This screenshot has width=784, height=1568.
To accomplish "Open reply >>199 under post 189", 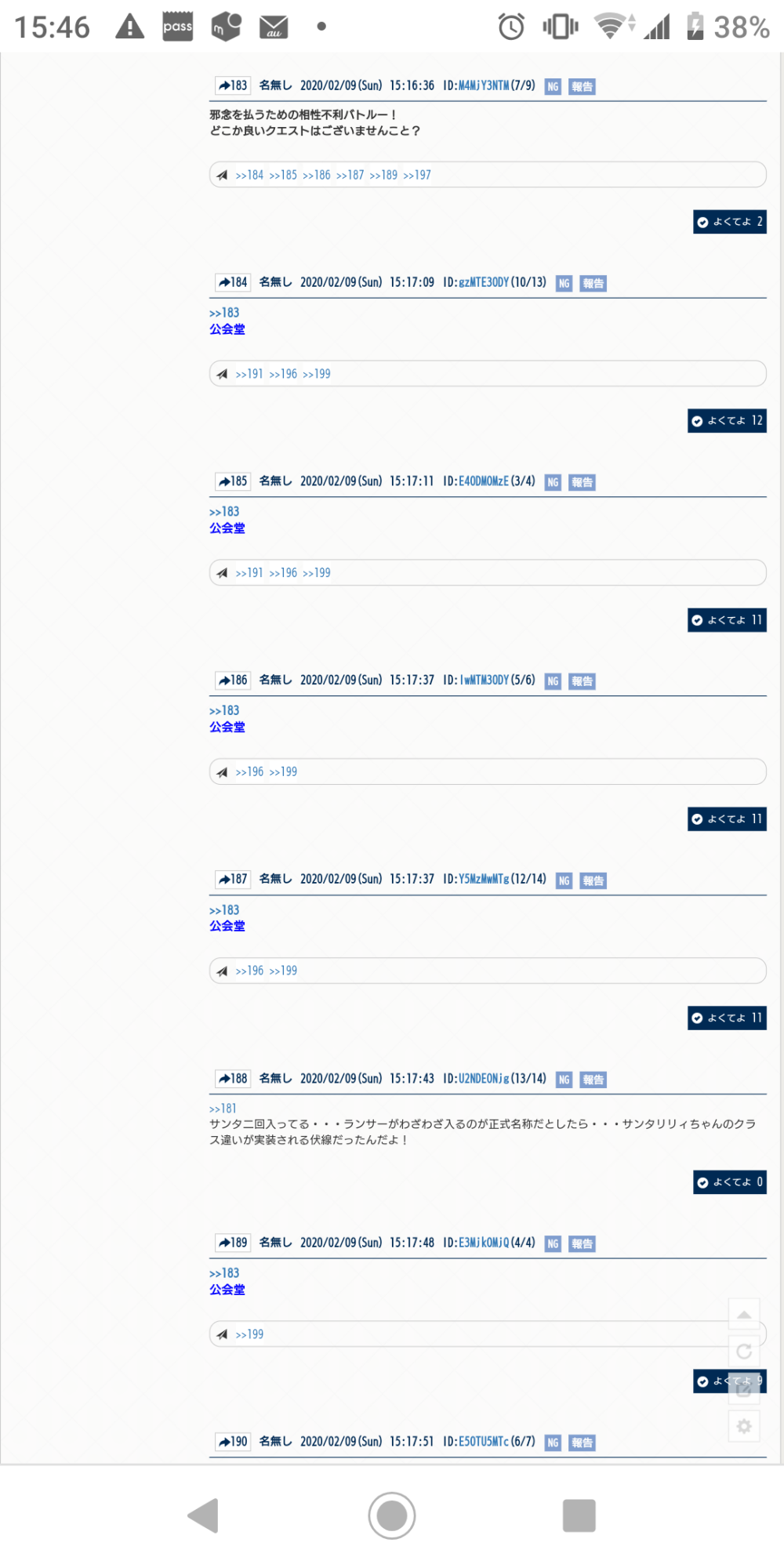I will click(249, 1334).
